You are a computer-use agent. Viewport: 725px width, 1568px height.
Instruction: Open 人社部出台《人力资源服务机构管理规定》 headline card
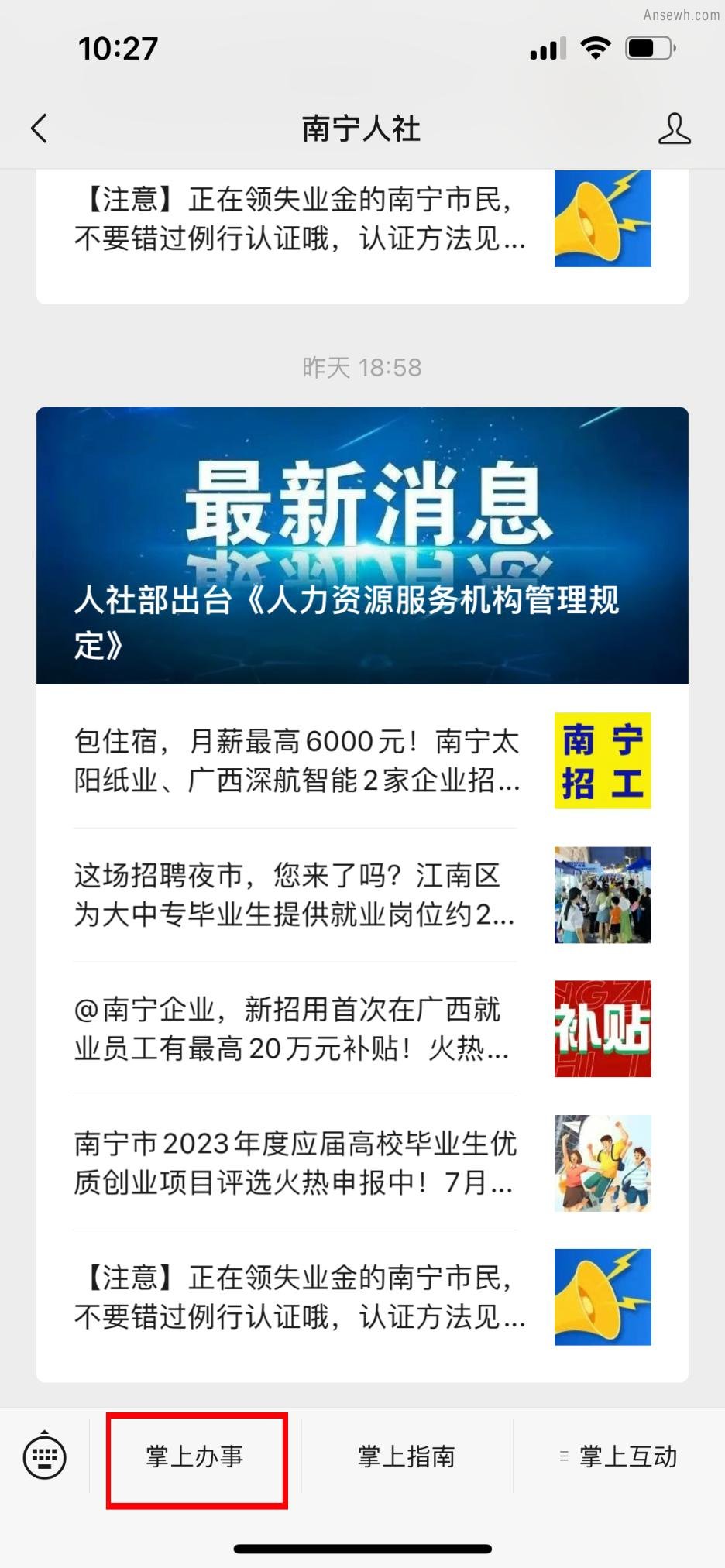click(x=362, y=546)
